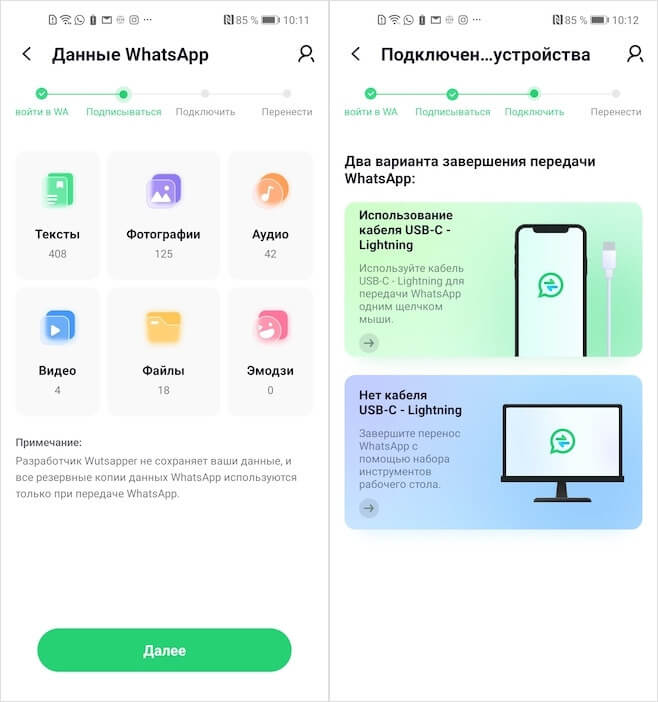Open profile icon on Данные WhatsApp screen
Screen dimensions: 658x702
click(306, 54)
